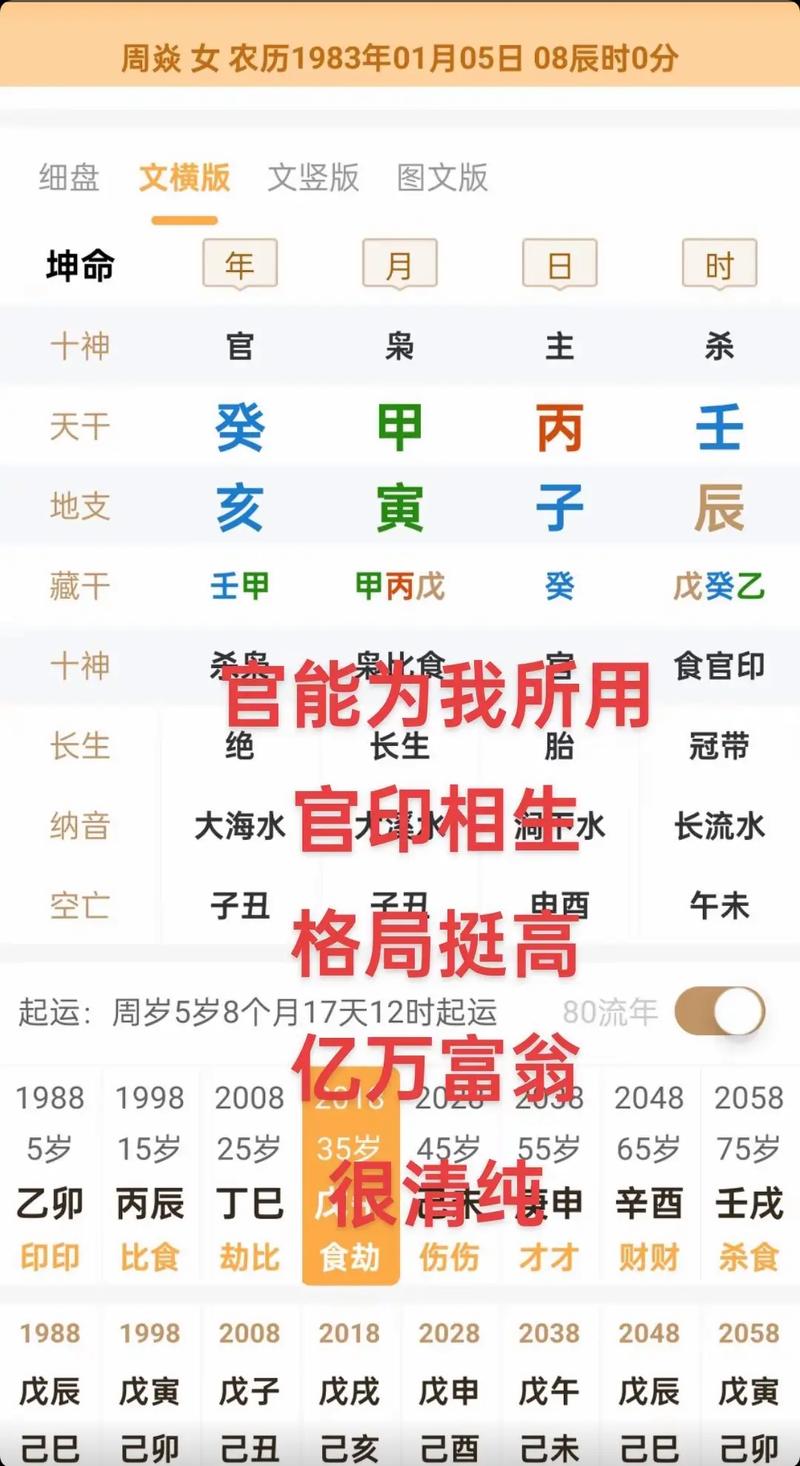Click the birth info header for 周焱
800x1466 pixels.
(x=400, y=58)
